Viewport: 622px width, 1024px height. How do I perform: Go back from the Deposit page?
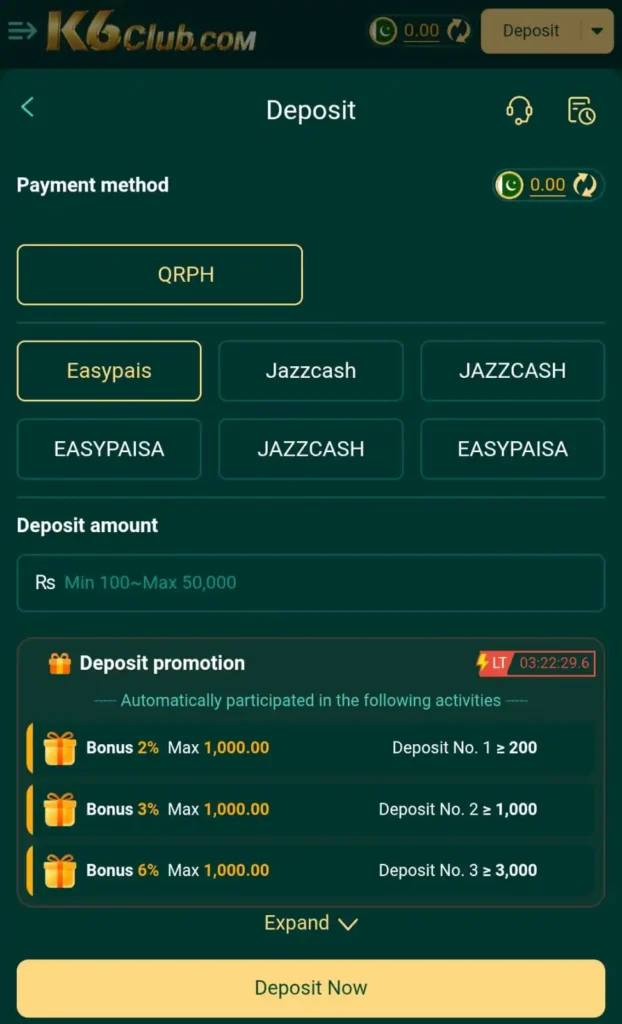pyautogui.click(x=28, y=108)
